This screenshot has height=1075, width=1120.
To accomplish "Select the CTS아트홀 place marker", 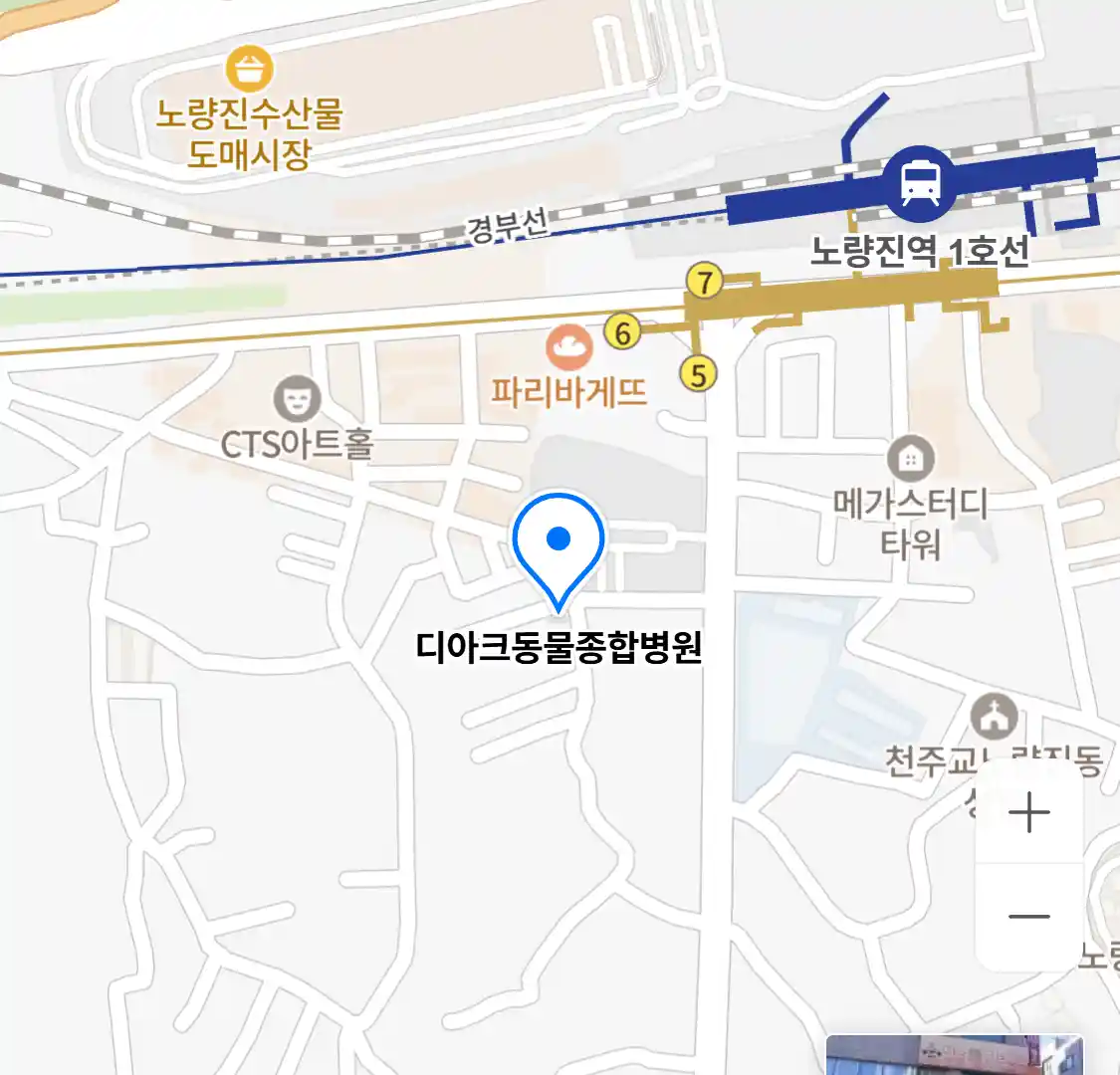I will (296, 398).
